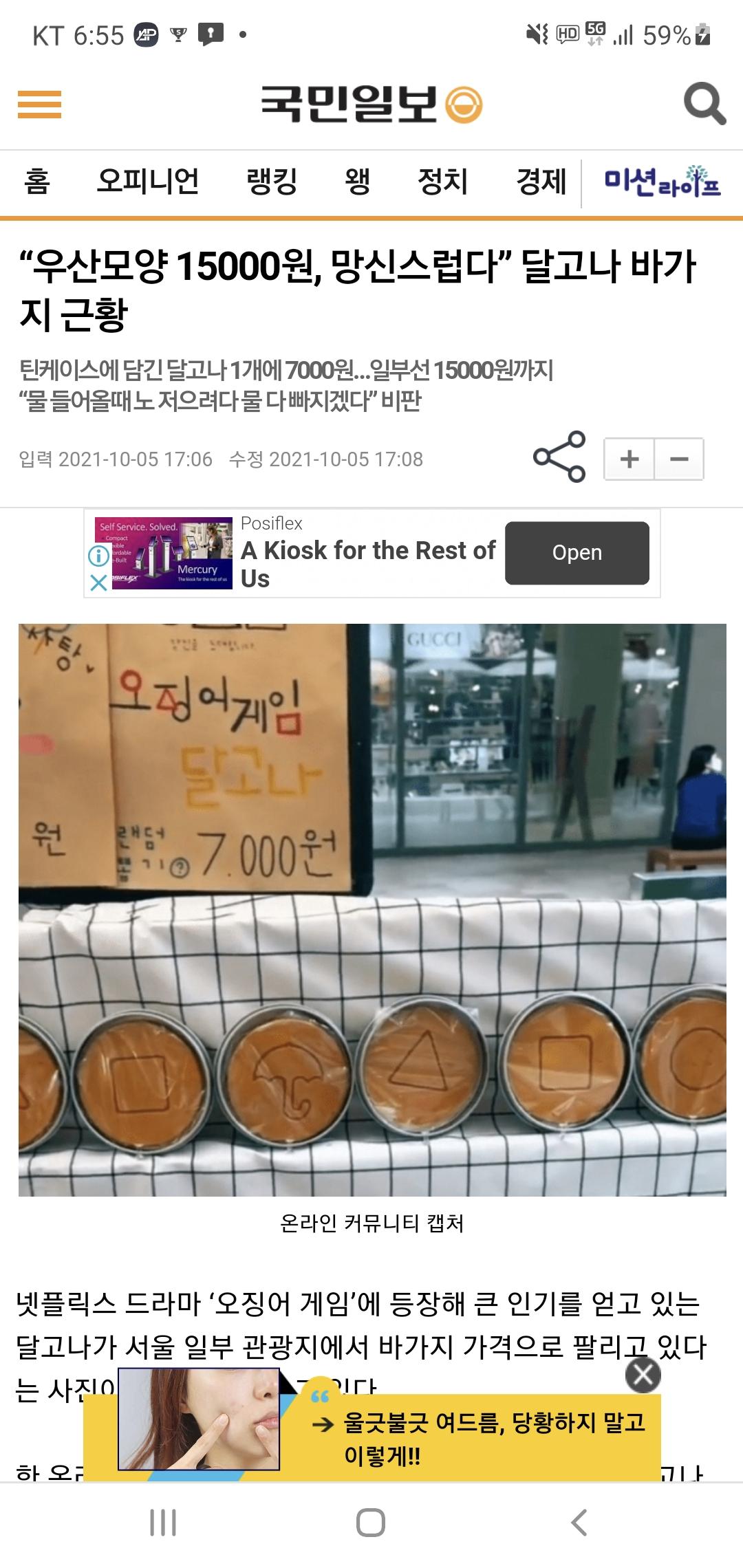Image resolution: width=743 pixels, height=1568 pixels.
Task: Switch to the 정치 tab
Action: [442, 182]
